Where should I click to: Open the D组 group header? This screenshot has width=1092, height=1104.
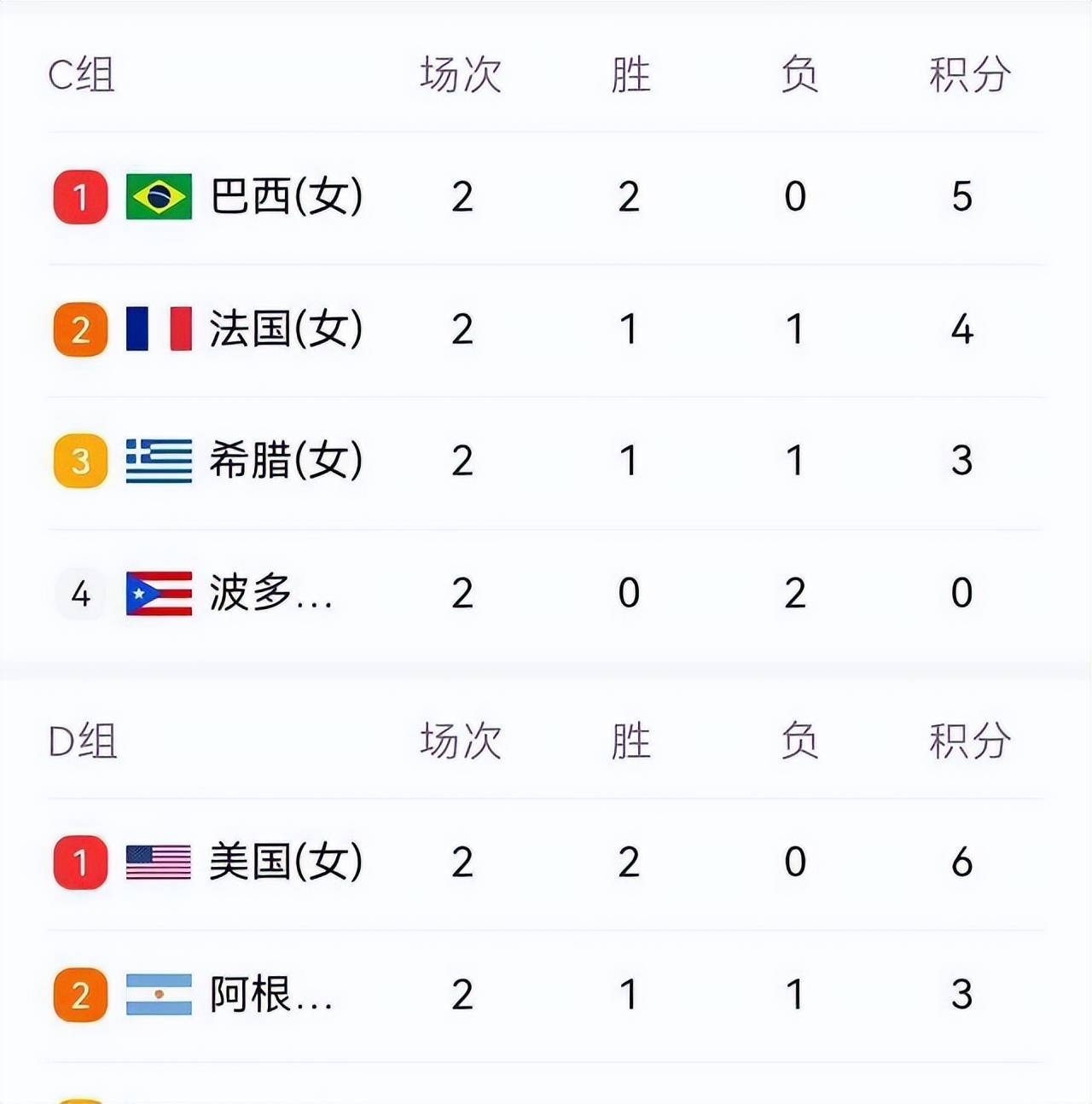pos(81,742)
